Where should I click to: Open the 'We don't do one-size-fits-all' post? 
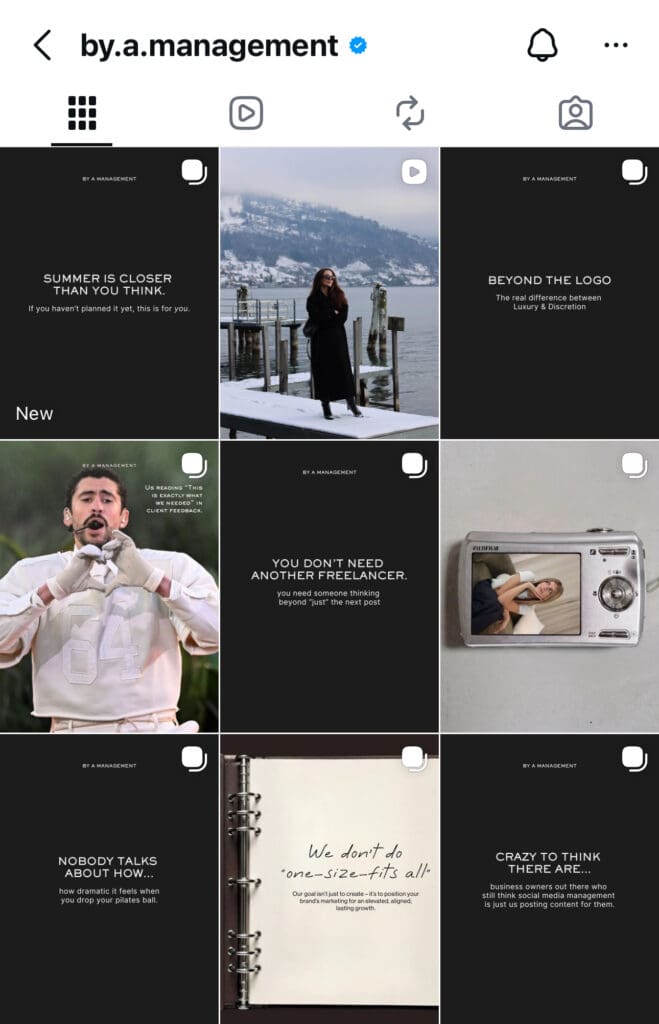(329, 878)
